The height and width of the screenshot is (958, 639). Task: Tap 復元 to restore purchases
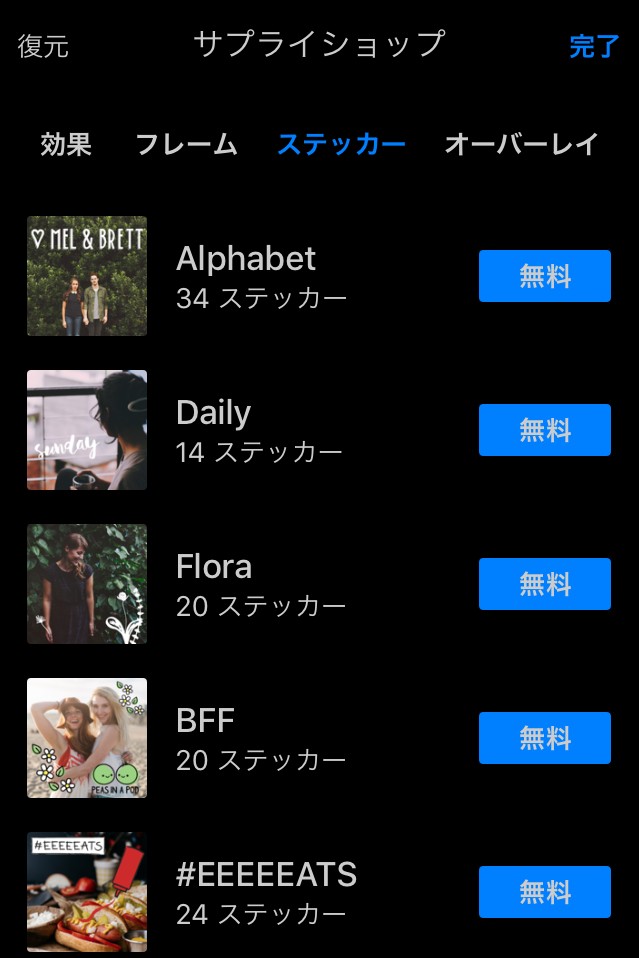(x=43, y=46)
